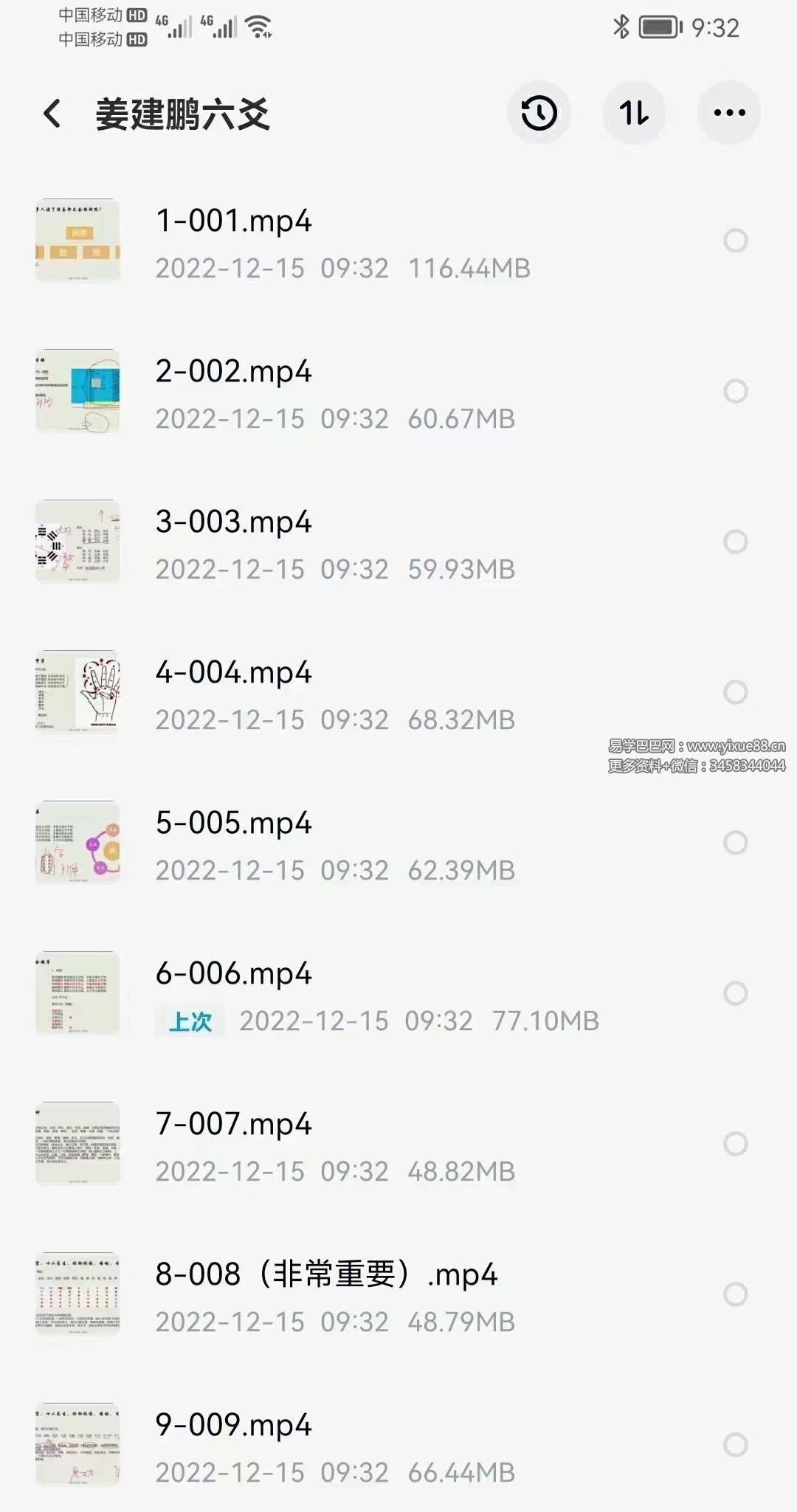Screen dimensions: 797x1512
Task: Resume the last played 6-006.mp4
Action: (x=233, y=974)
